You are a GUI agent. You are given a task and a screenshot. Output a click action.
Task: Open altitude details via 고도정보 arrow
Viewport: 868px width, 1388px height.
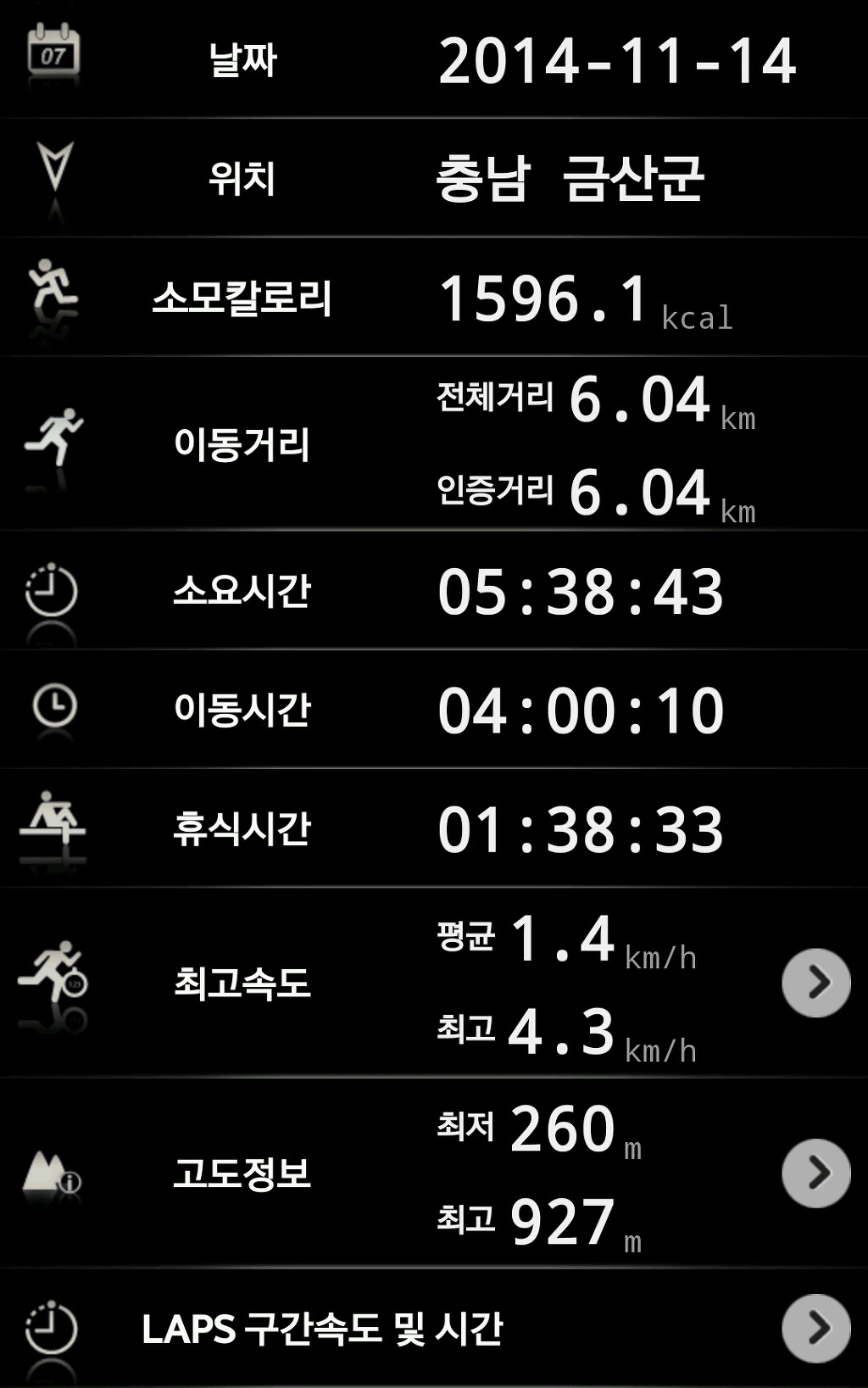coord(815,1173)
